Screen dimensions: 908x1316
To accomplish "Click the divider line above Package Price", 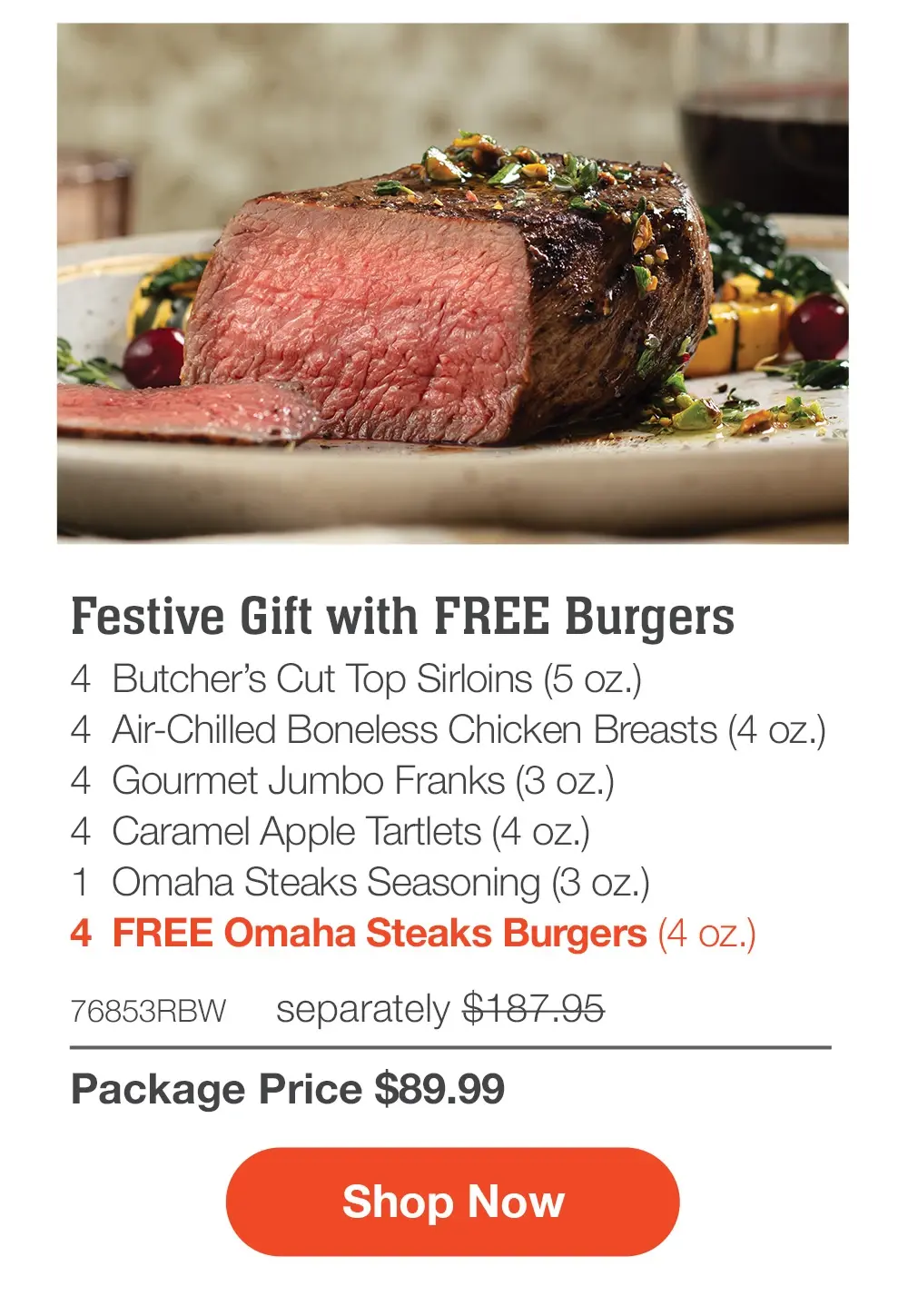I will tap(454, 1048).
